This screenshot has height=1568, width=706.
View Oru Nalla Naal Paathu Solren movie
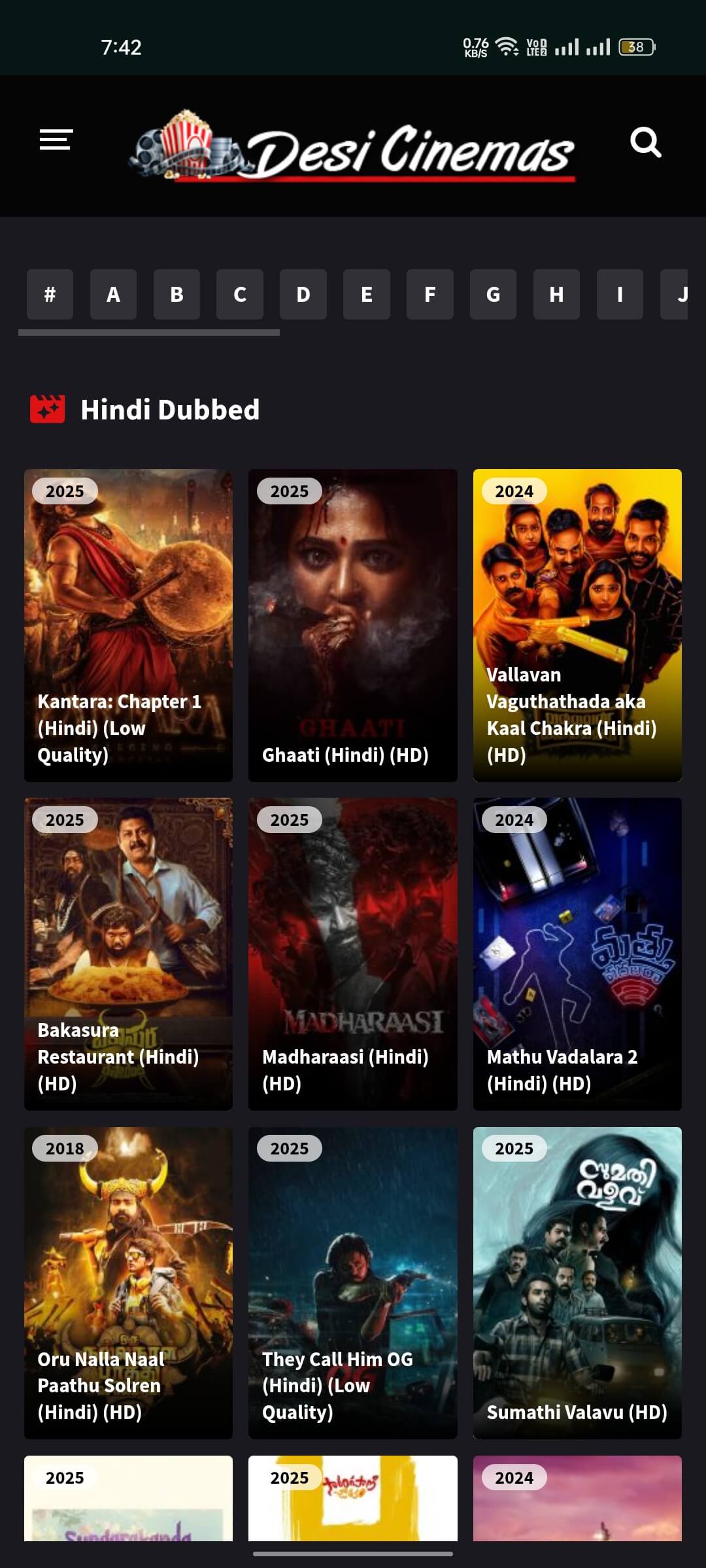(128, 1282)
